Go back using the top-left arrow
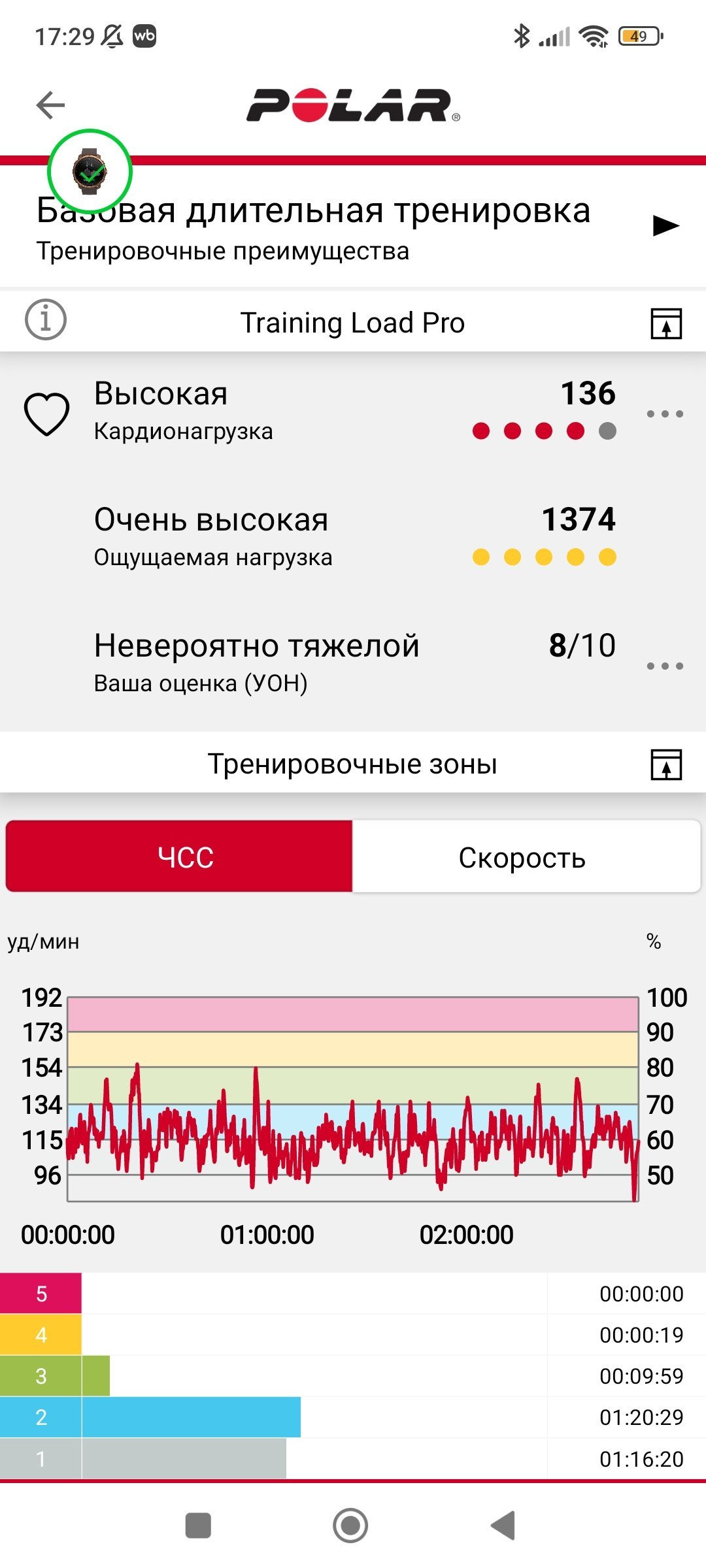Screen dimensions: 706x1568 [50, 105]
